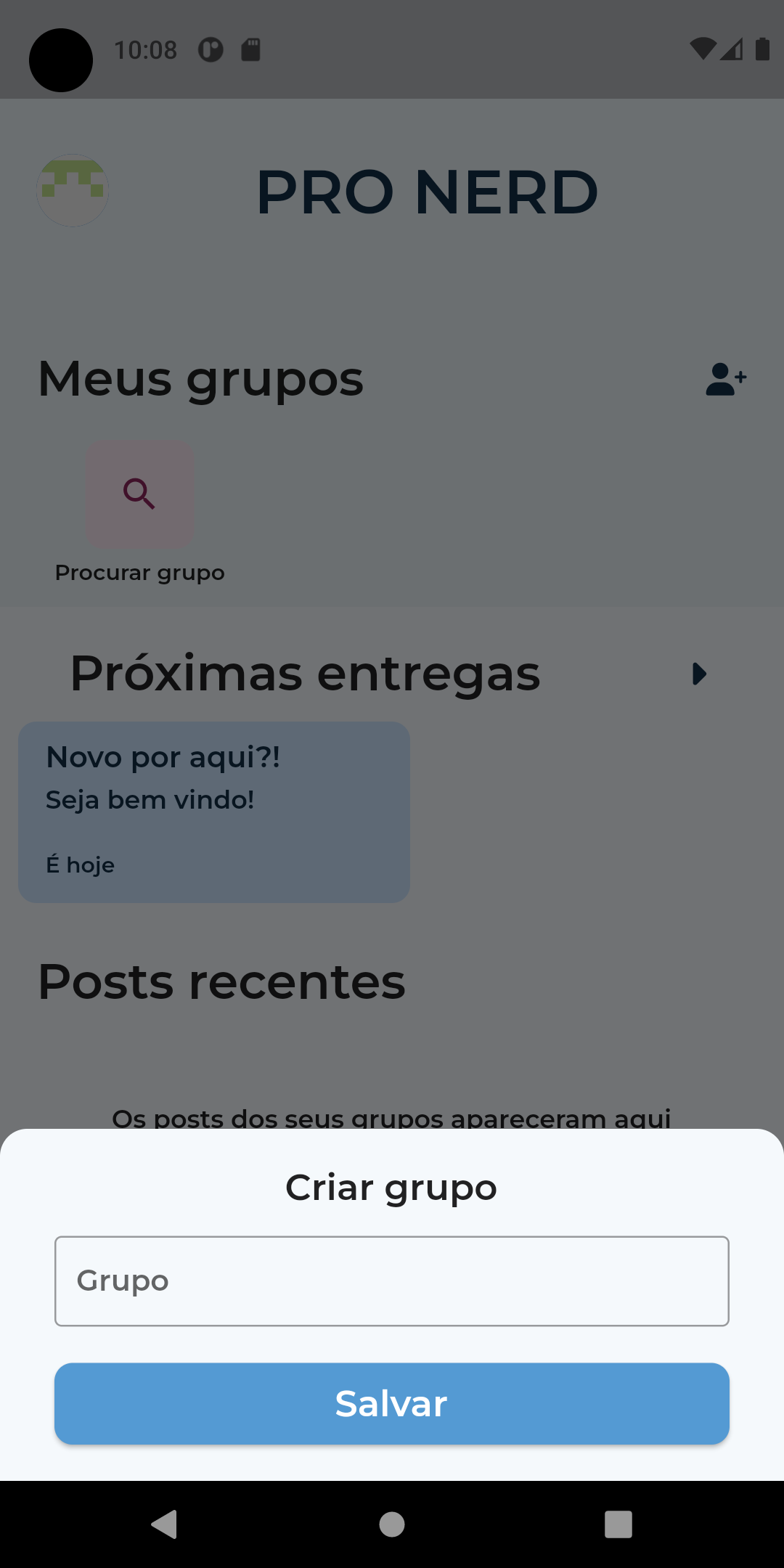The height and width of the screenshot is (1568, 784).
Task: Go back with the system back button
Action: pos(165,1524)
